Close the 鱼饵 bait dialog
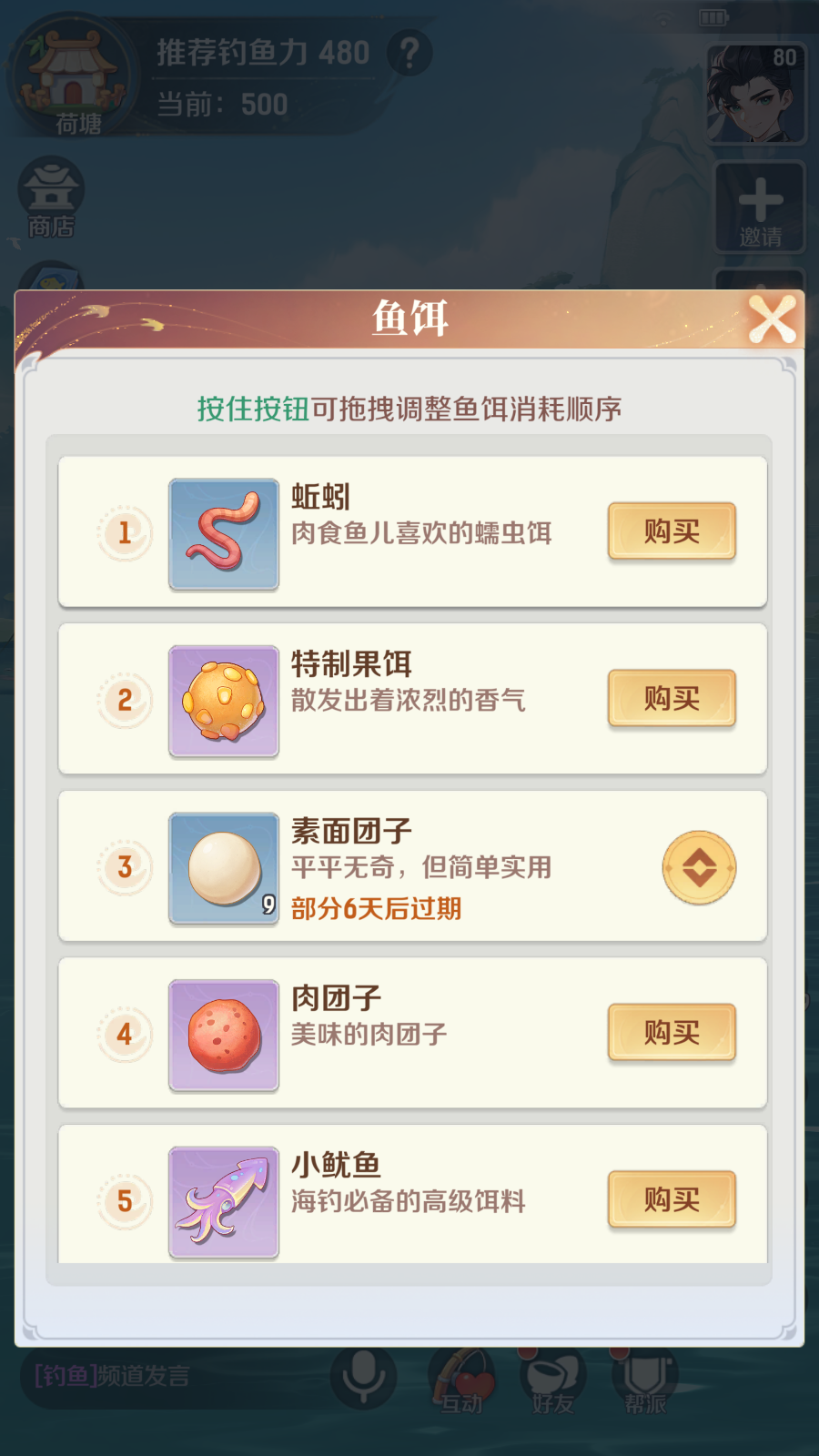 (x=772, y=320)
